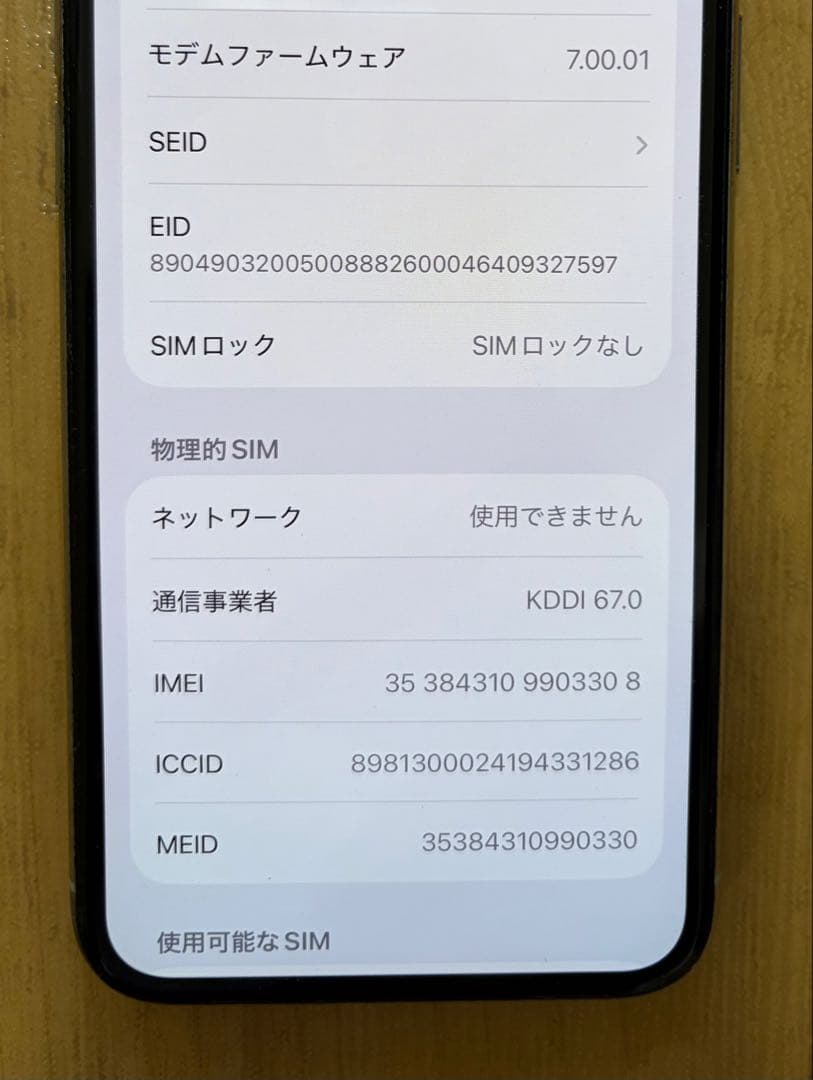Screen dimensions: 813x1080
Task: Tap the 7.00.01 firmware version text
Action: point(610,58)
